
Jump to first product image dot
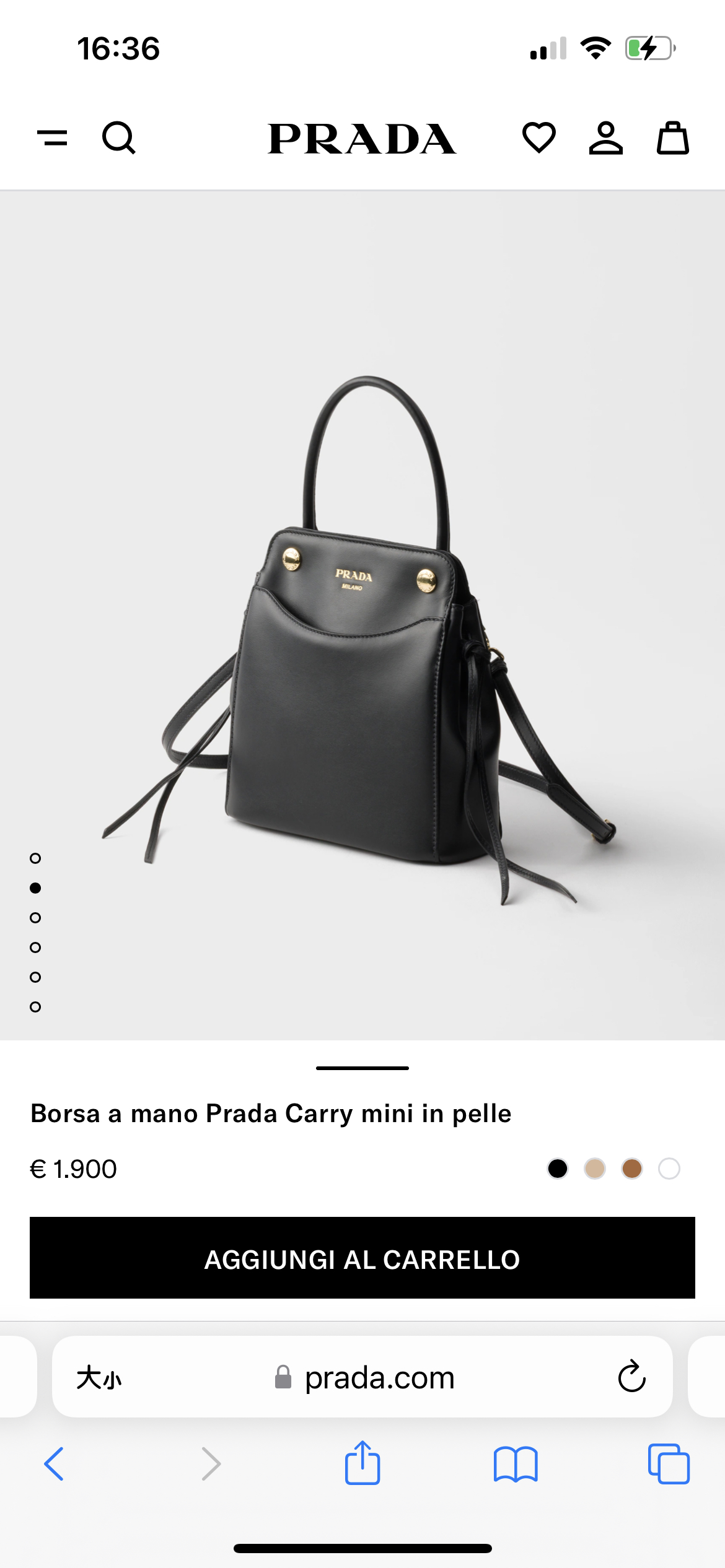(x=35, y=858)
